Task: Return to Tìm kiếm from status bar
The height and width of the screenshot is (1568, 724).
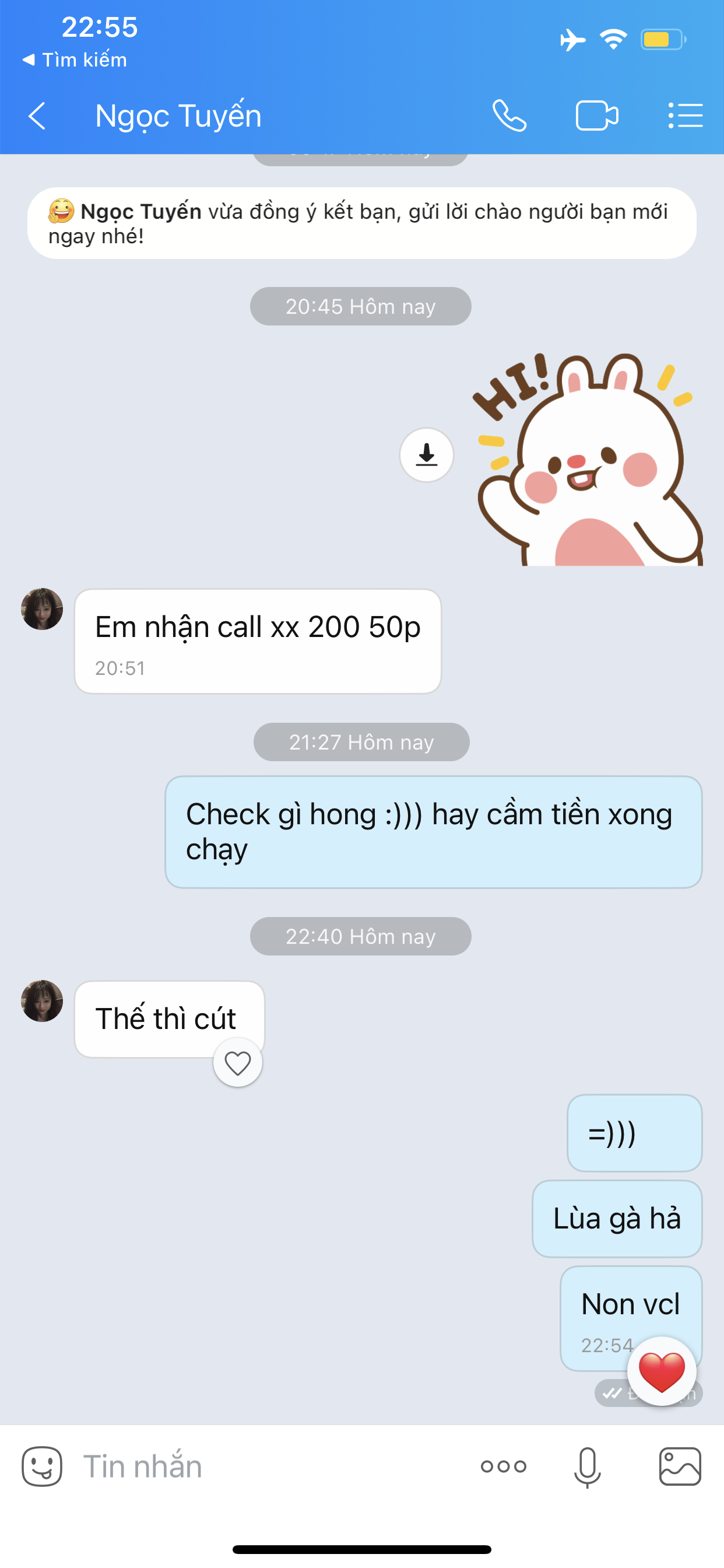Action: click(x=74, y=60)
